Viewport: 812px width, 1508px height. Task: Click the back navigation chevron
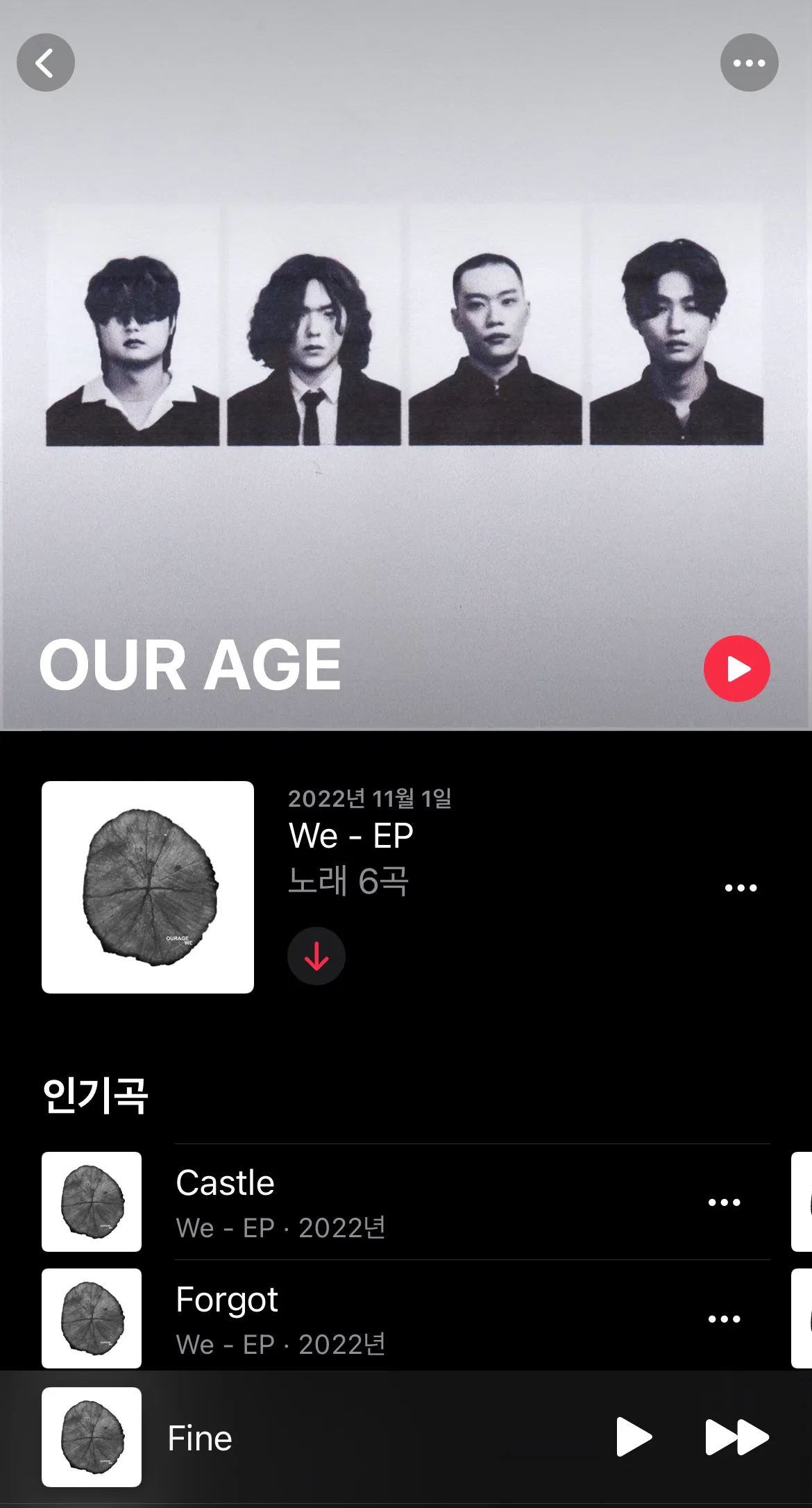click(46, 62)
